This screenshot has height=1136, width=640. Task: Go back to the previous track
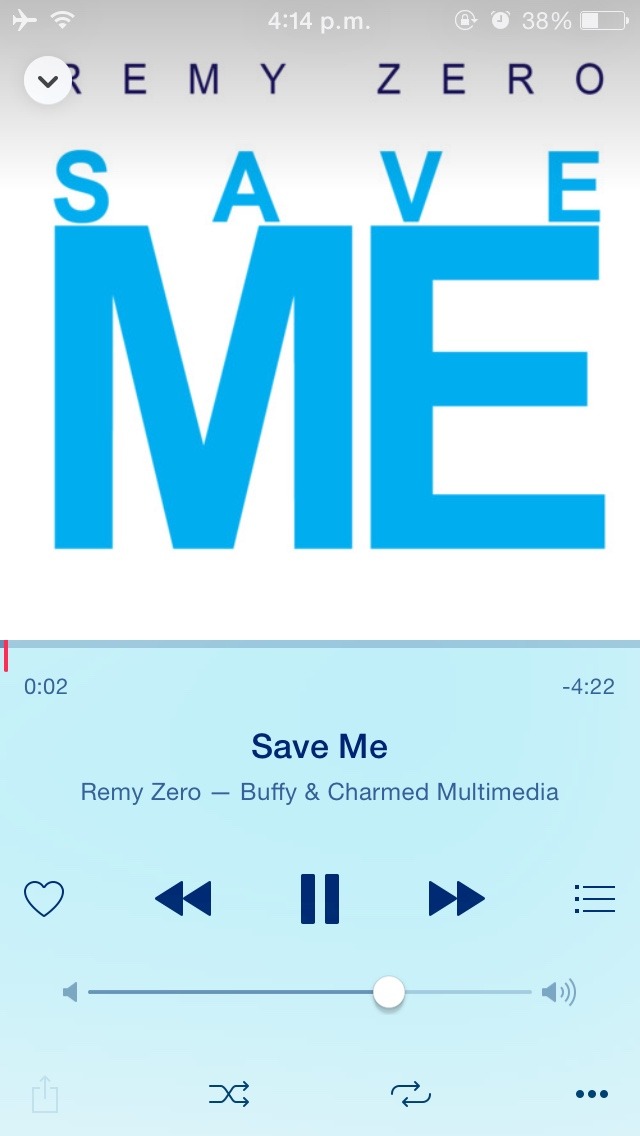[x=183, y=899]
